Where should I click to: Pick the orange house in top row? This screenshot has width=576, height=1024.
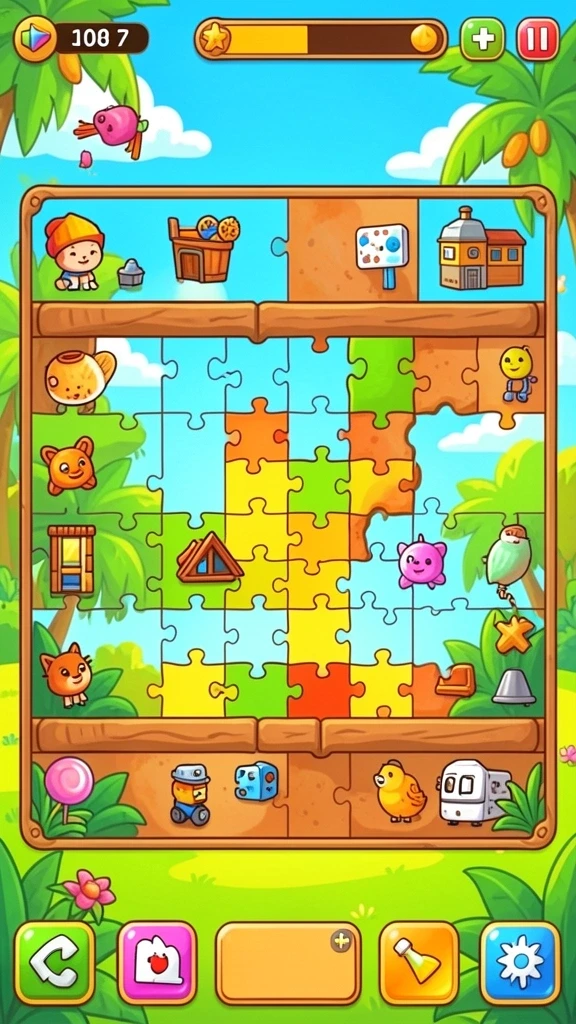(x=481, y=248)
